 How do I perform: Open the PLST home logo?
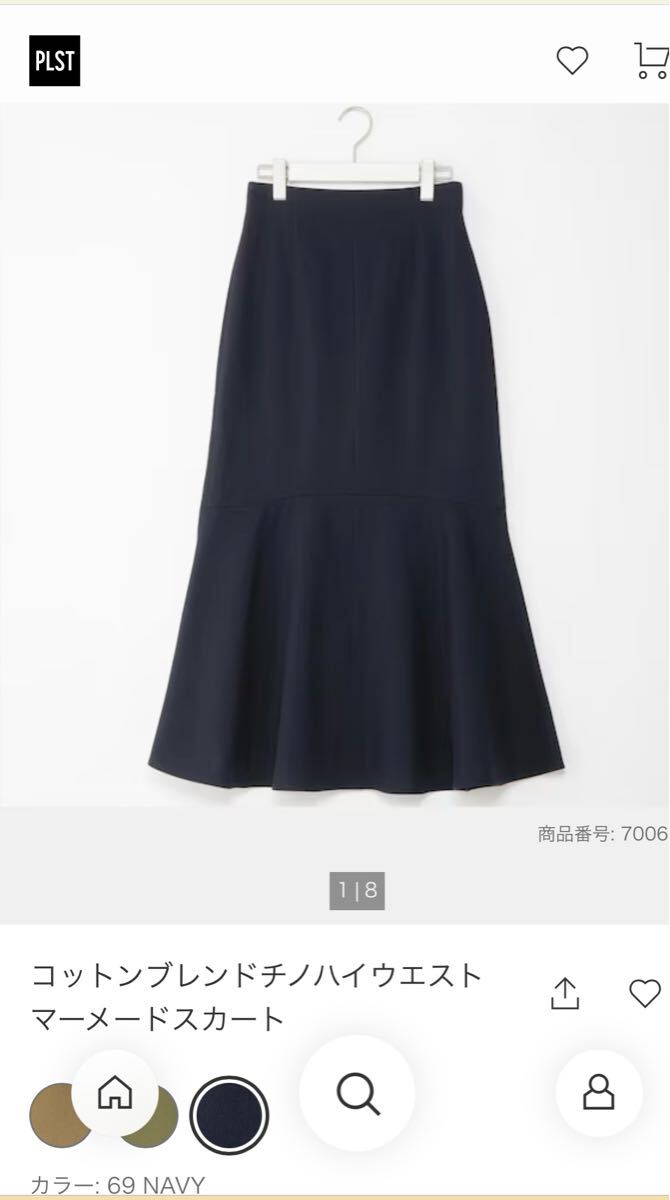click(54, 61)
